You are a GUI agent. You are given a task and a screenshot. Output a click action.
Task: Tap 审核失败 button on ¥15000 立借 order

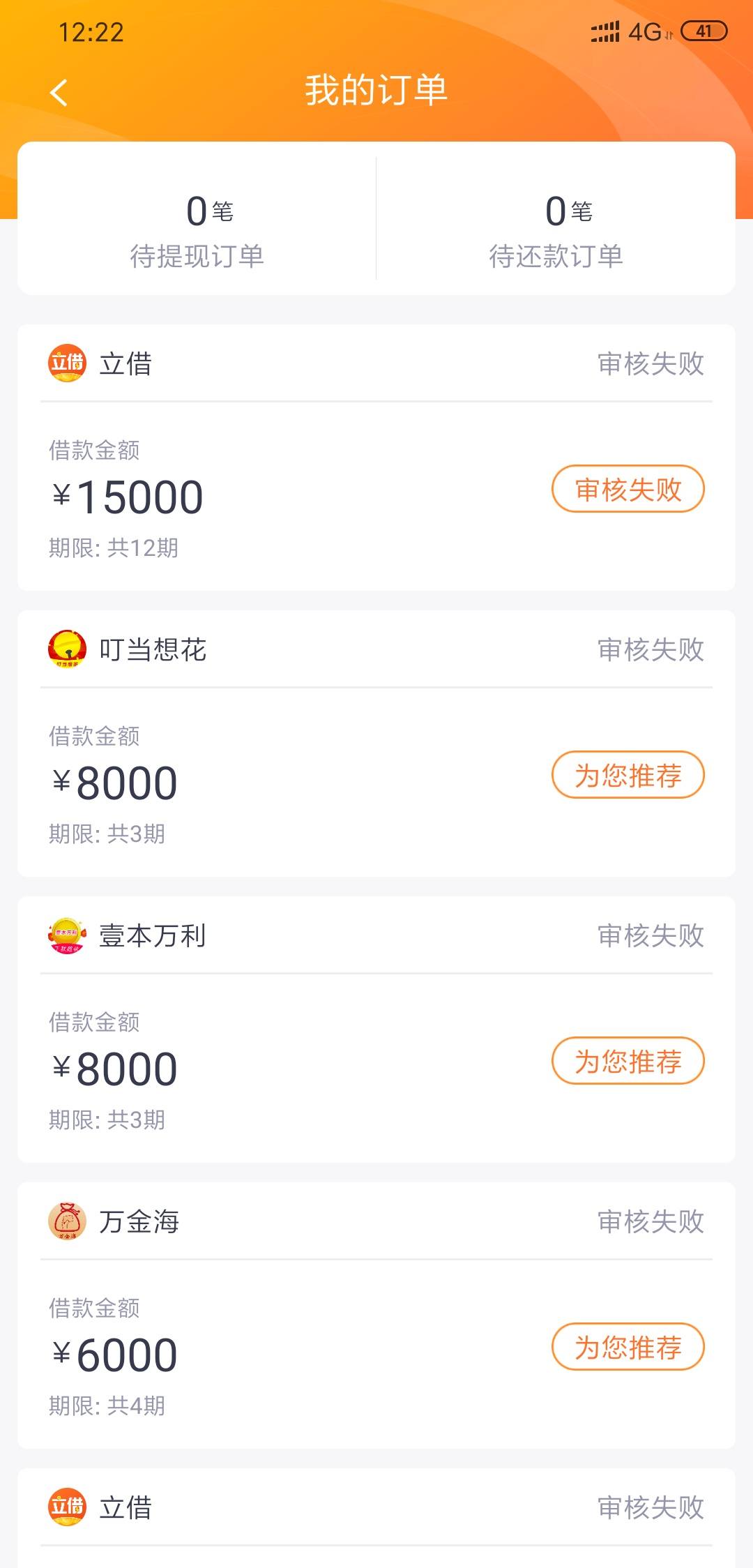[x=628, y=489]
